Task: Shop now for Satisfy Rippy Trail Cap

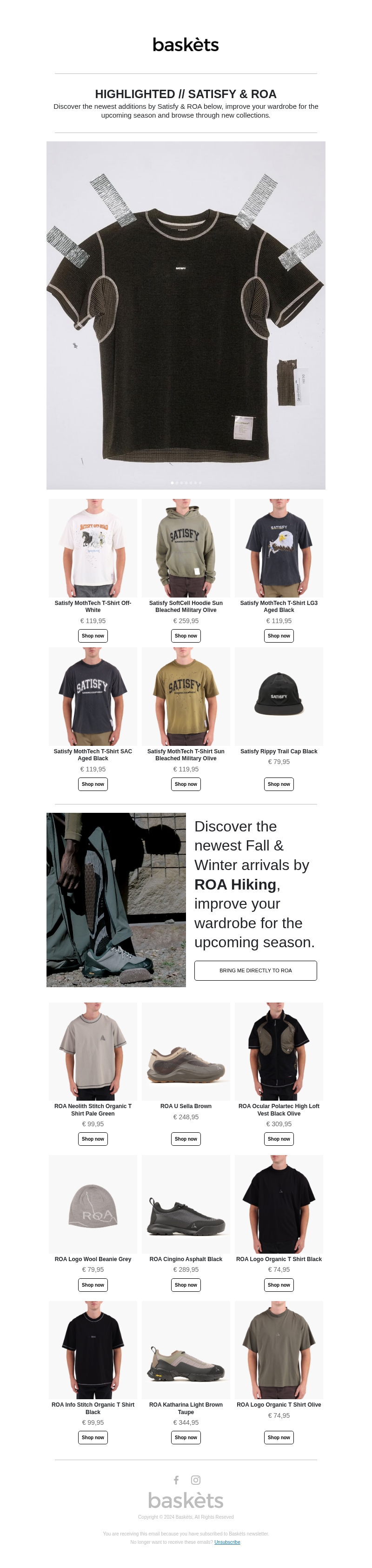Action: click(279, 784)
